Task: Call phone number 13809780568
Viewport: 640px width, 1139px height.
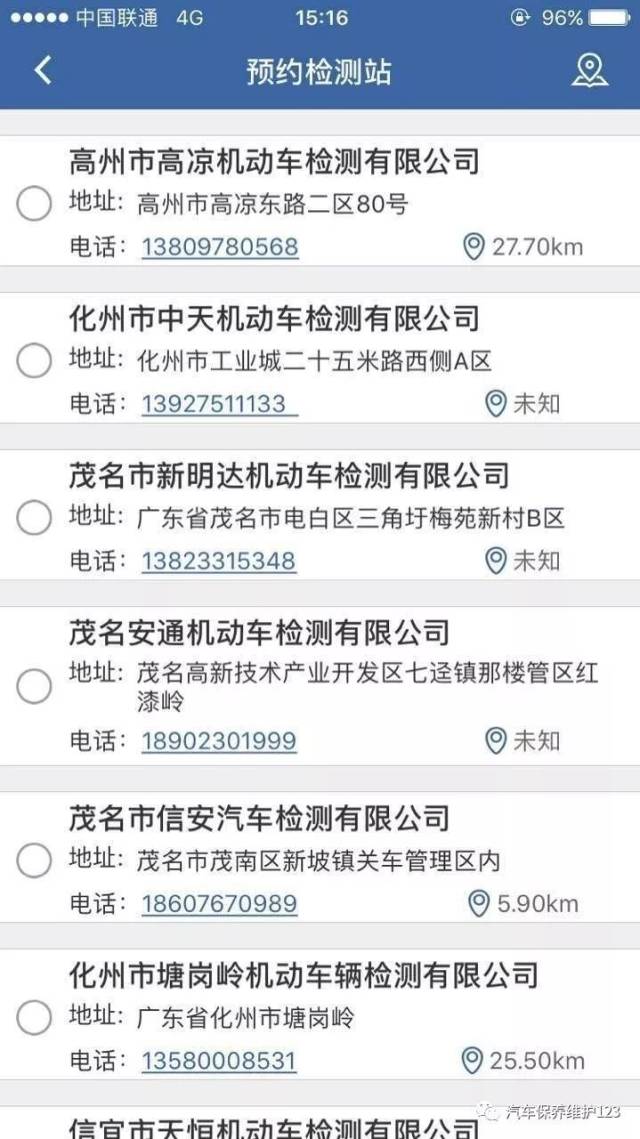Action: (220, 246)
